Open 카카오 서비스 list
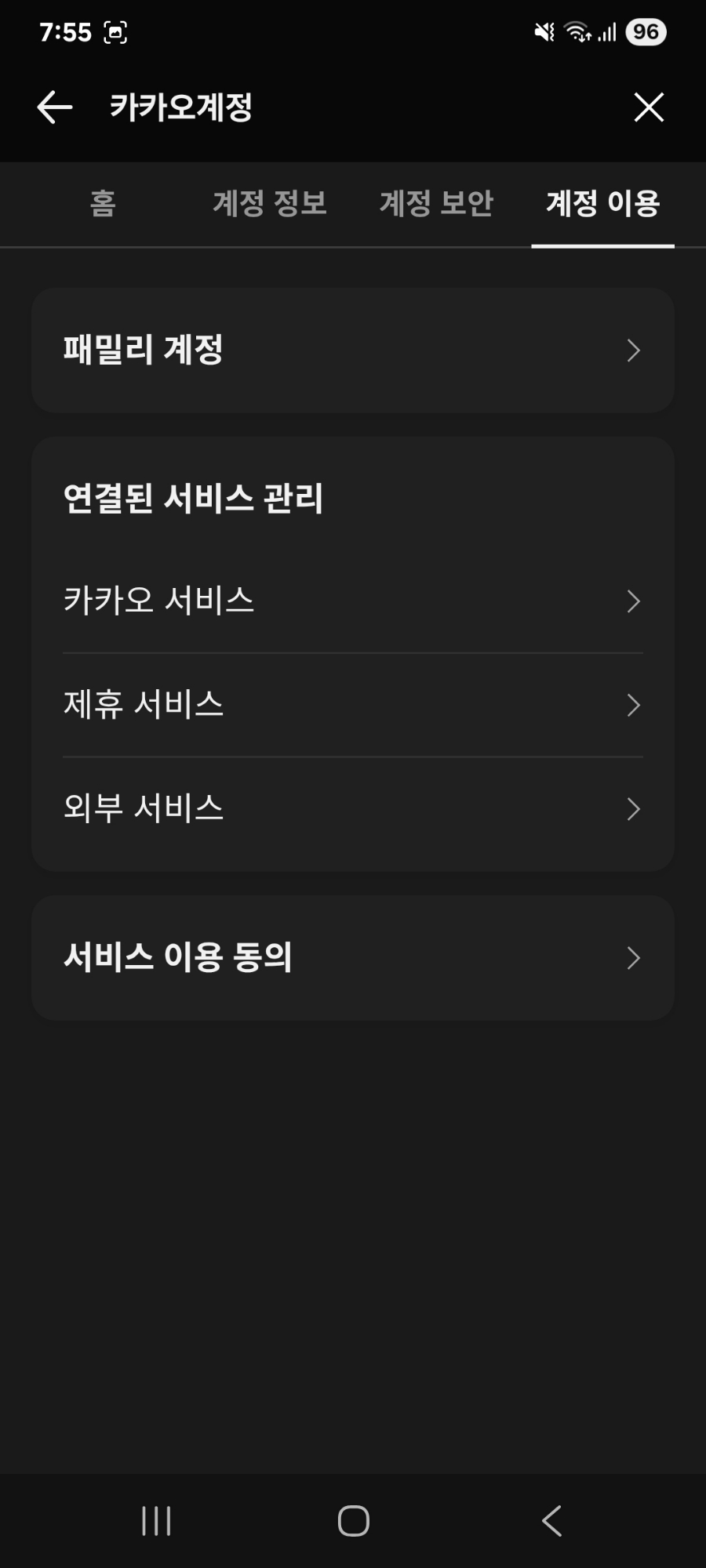 coord(353,601)
